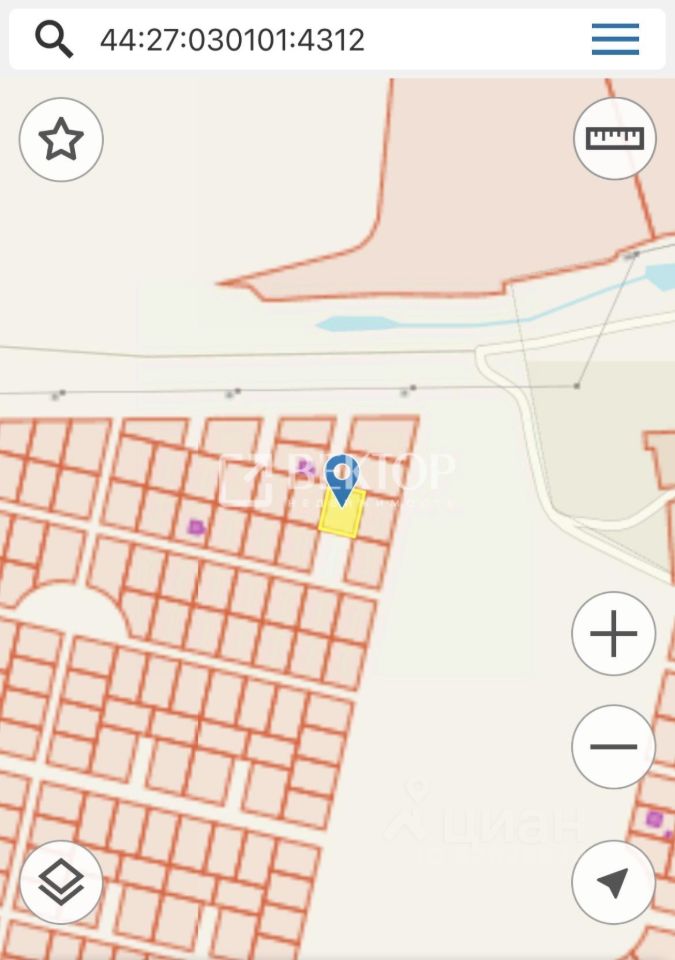
Task: Tap the magnifier search icon
Action: [54, 39]
